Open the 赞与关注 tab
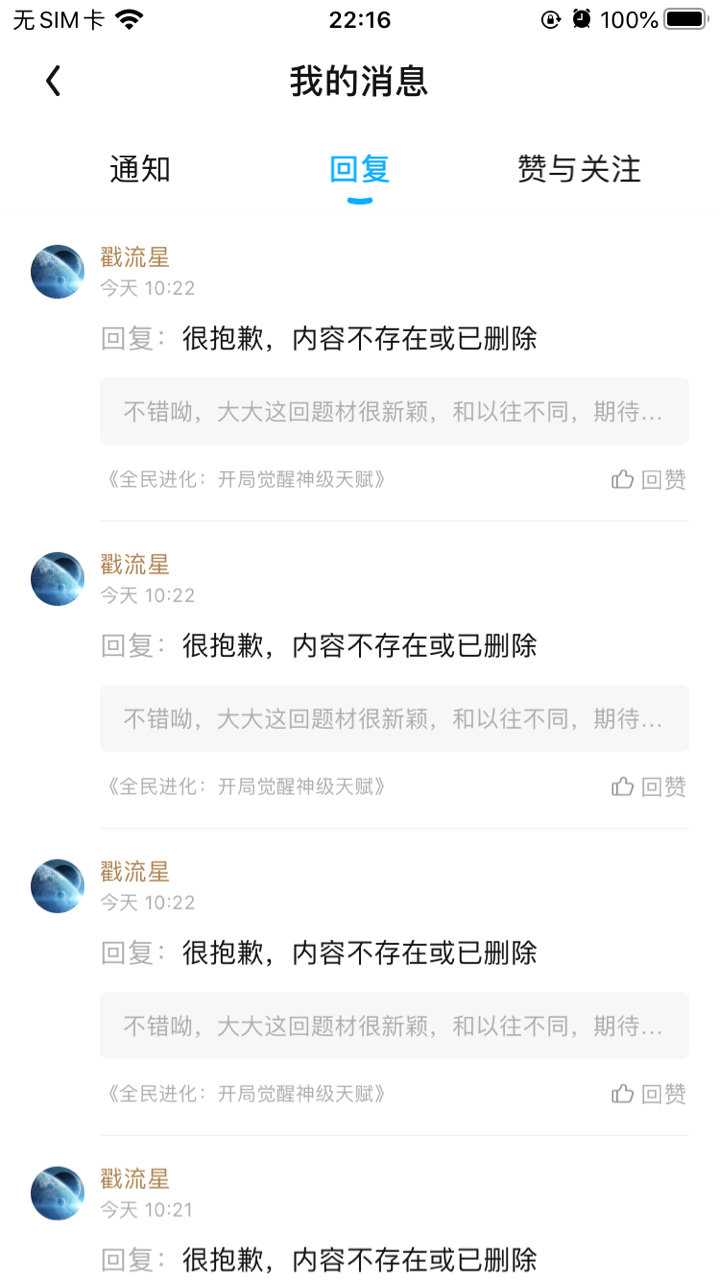 tap(579, 169)
